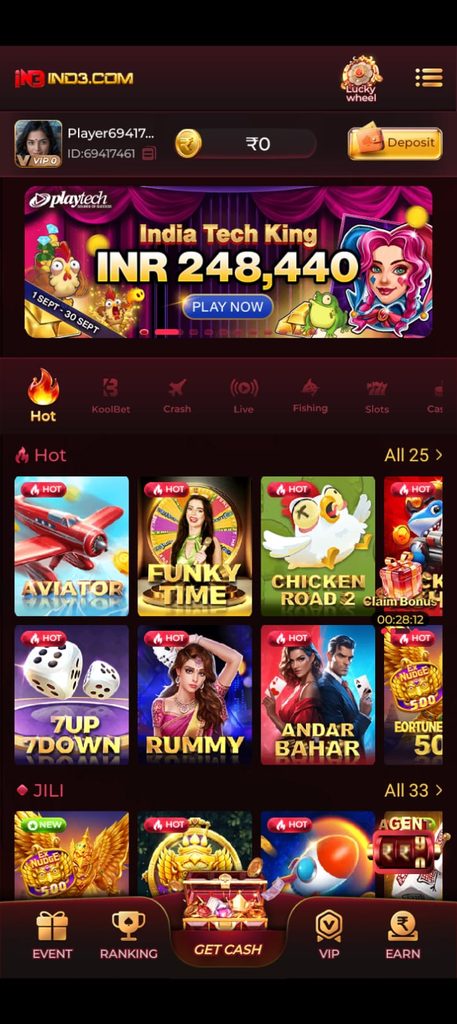
Task: Open the hamburger menu
Action: pyautogui.click(x=429, y=78)
